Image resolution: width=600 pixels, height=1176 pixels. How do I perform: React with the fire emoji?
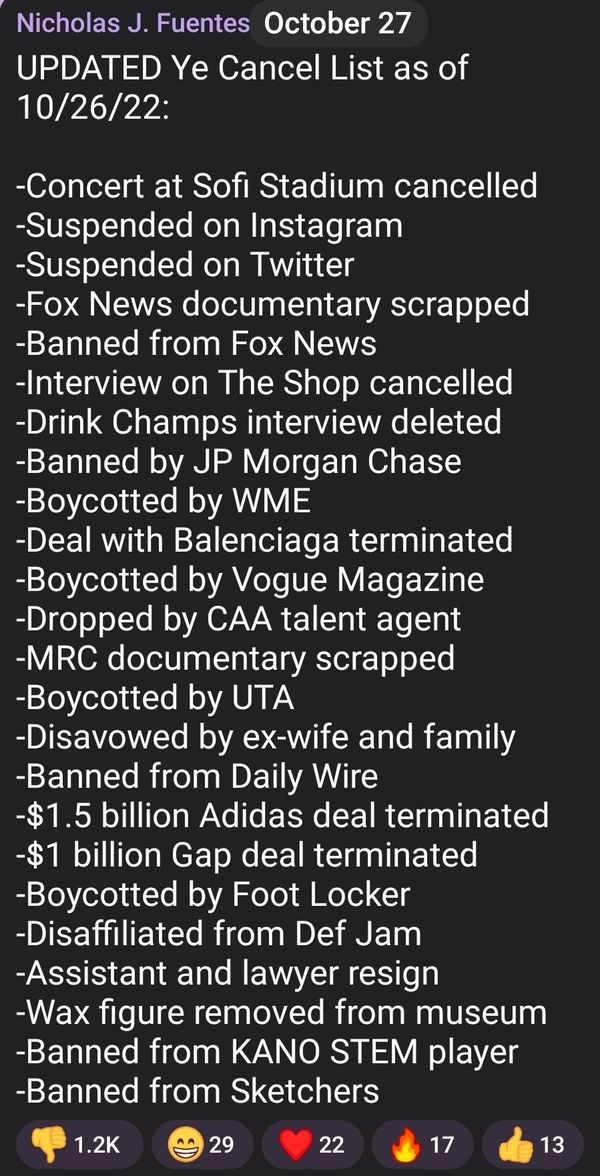pos(421,1145)
